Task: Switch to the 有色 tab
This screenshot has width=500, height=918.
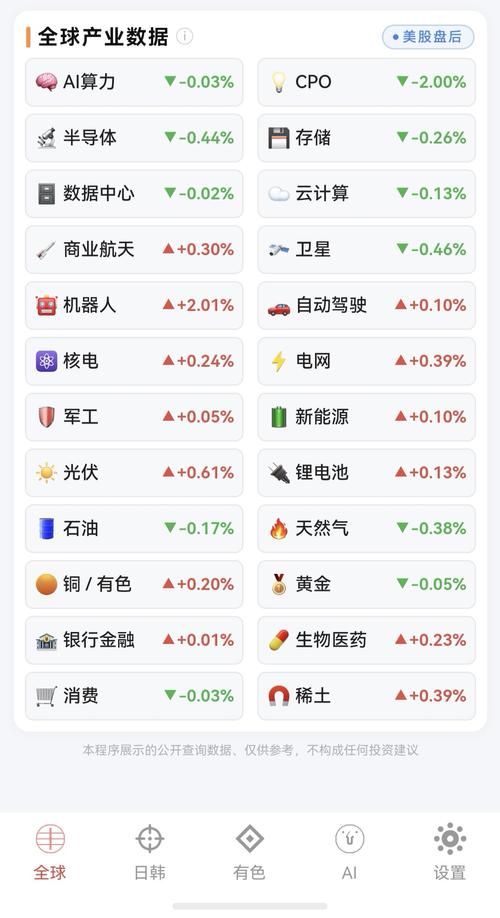Action: [249, 852]
